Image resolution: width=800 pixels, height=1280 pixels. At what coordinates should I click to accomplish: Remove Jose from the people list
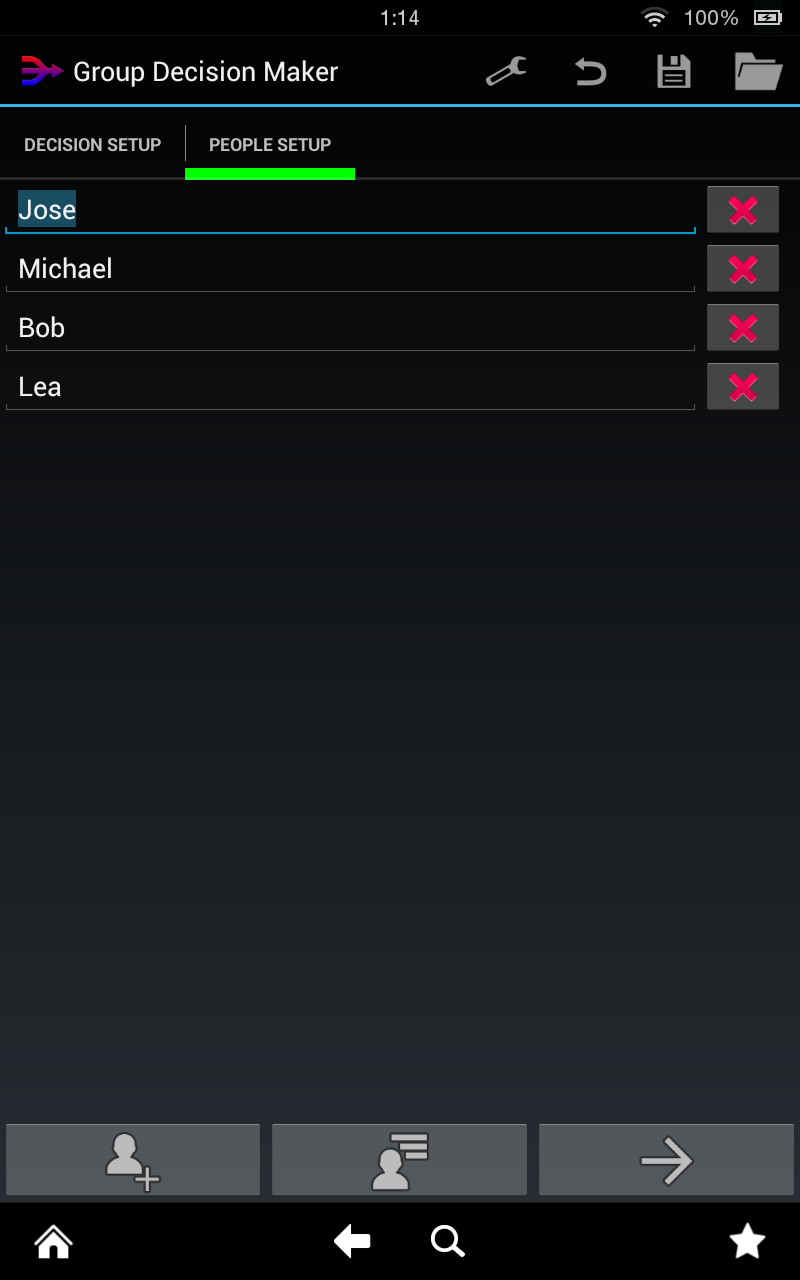pos(742,210)
